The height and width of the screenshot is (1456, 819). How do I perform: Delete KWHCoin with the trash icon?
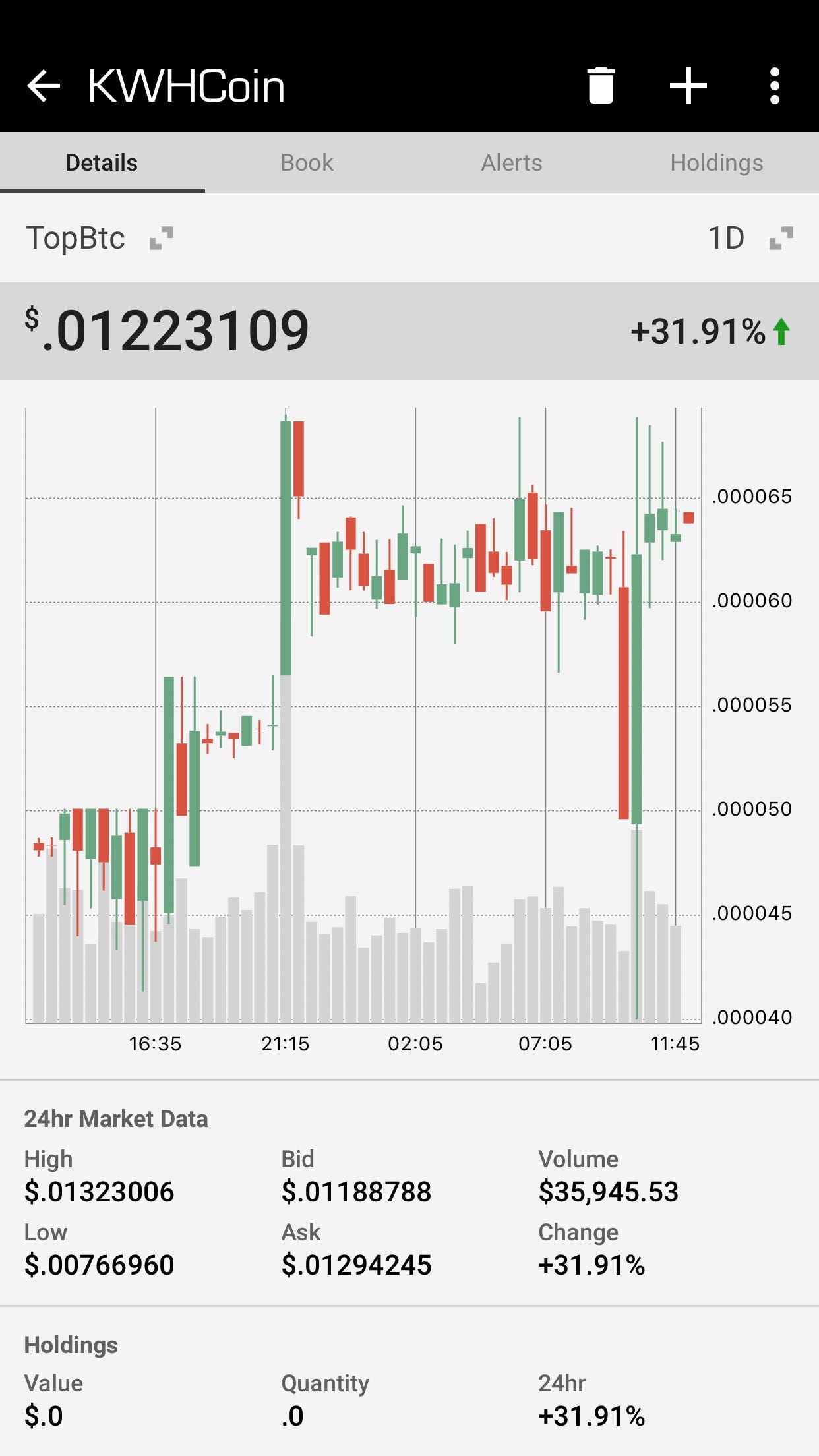(x=601, y=86)
